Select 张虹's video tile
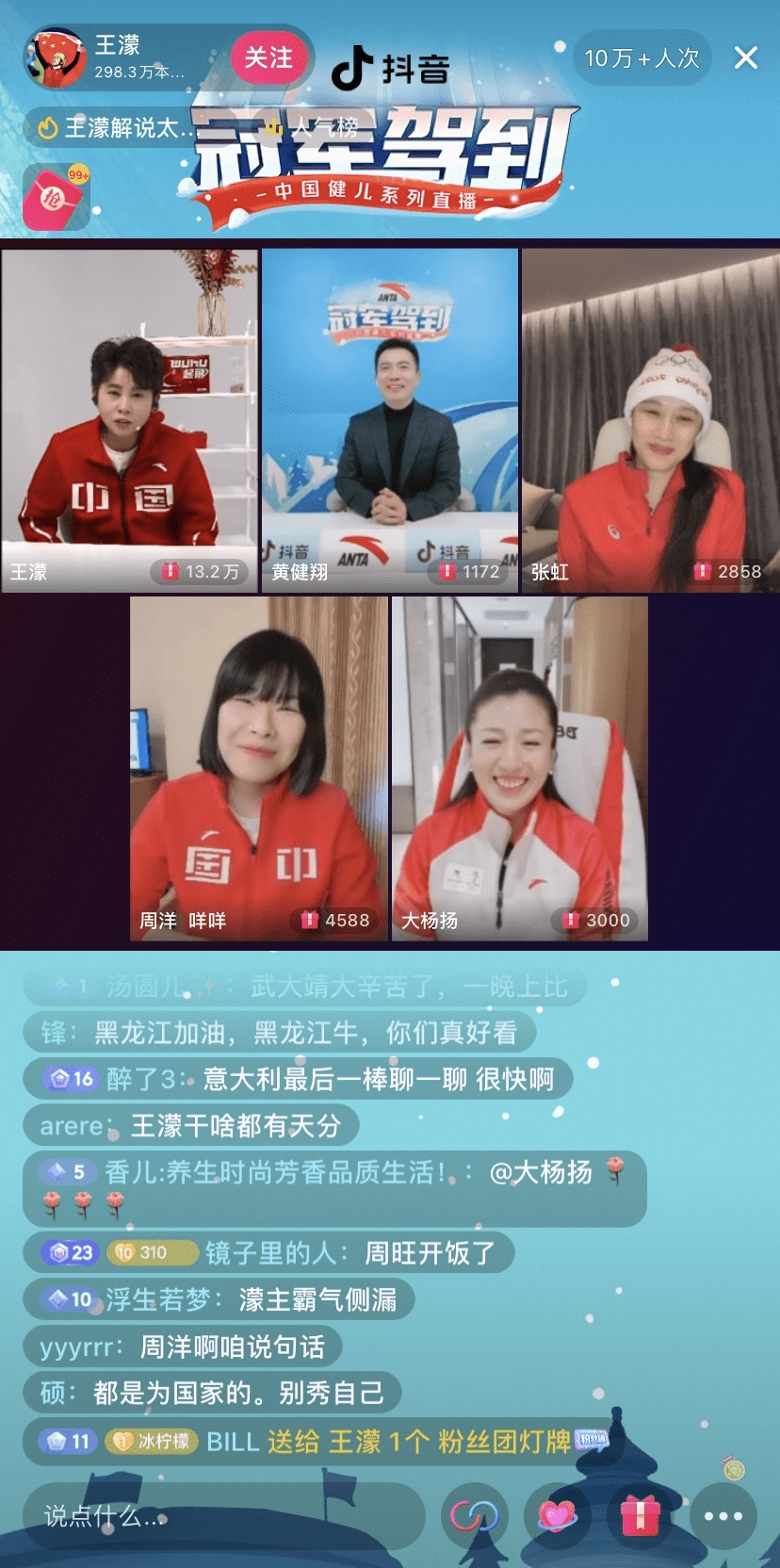Screen dimensions: 780x1568 point(650,420)
